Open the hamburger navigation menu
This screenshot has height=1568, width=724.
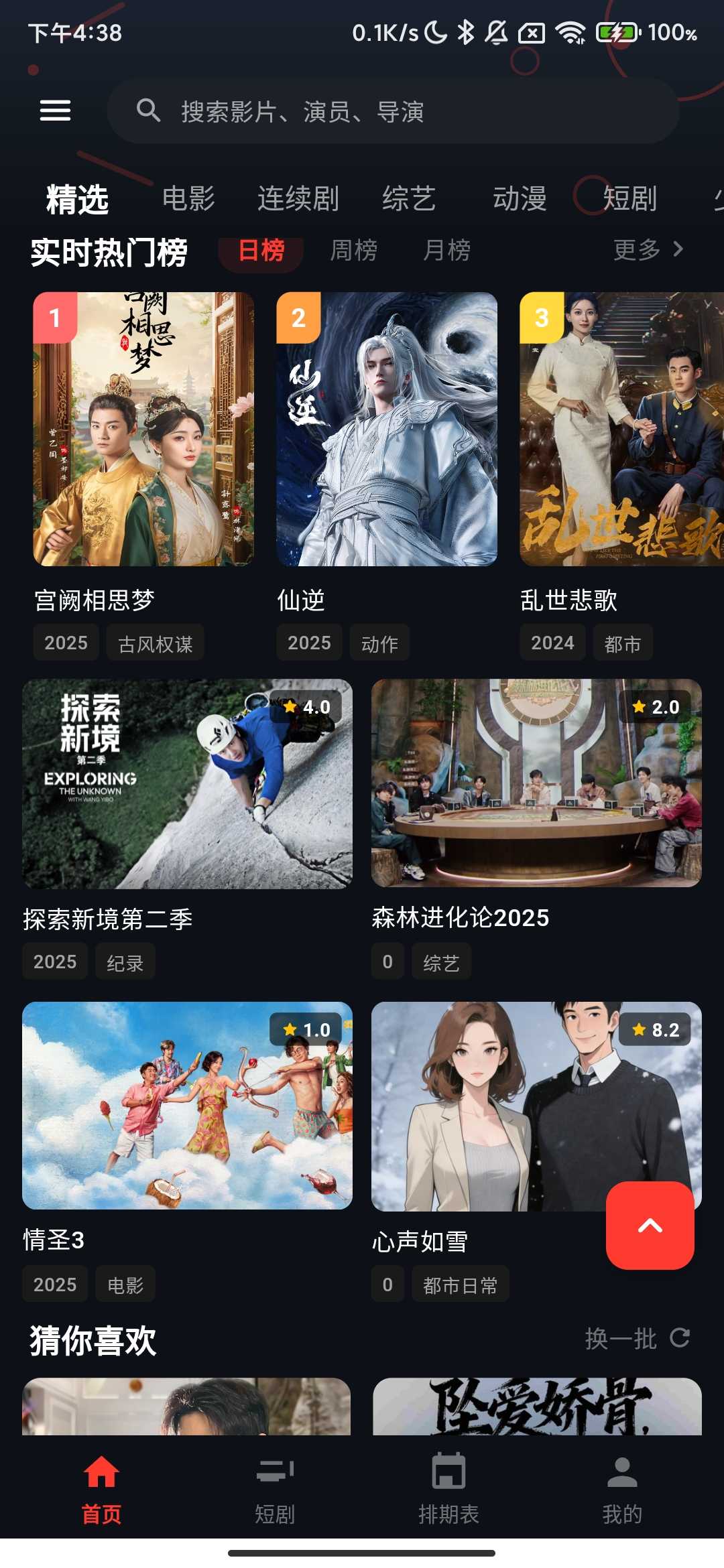tap(56, 109)
